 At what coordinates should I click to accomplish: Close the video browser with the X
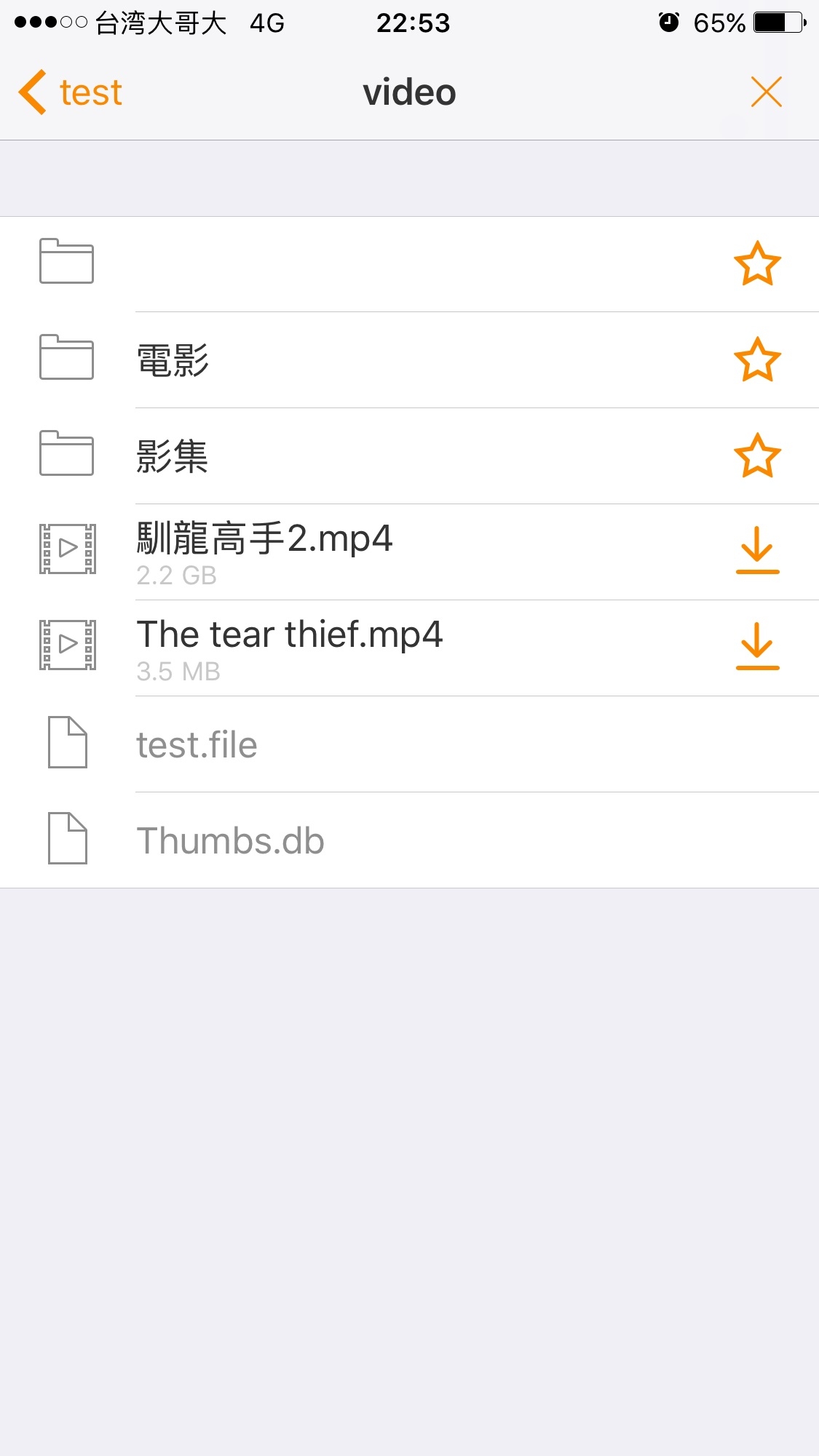[767, 92]
